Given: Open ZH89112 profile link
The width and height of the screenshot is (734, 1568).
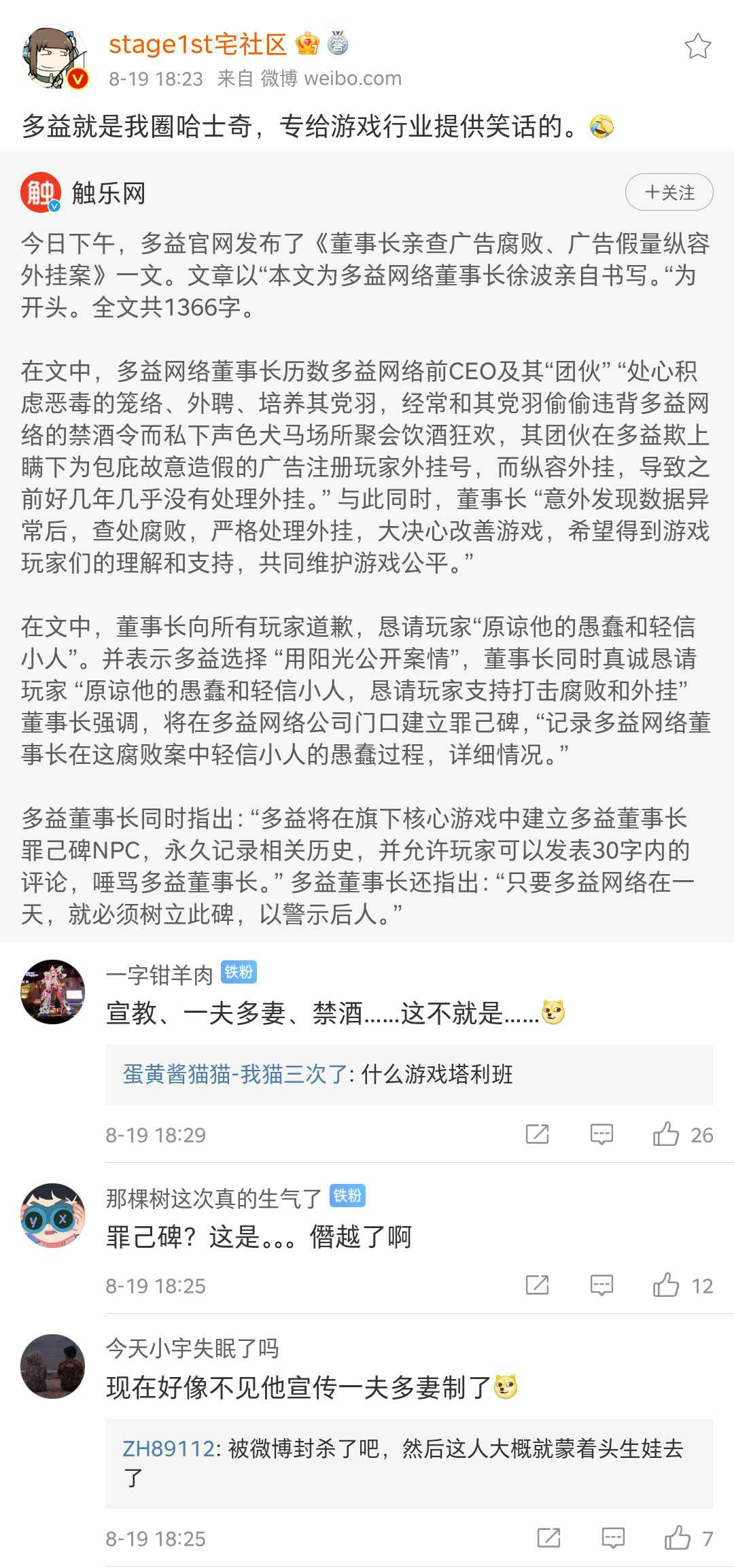Looking at the screenshot, I should [x=169, y=1448].
